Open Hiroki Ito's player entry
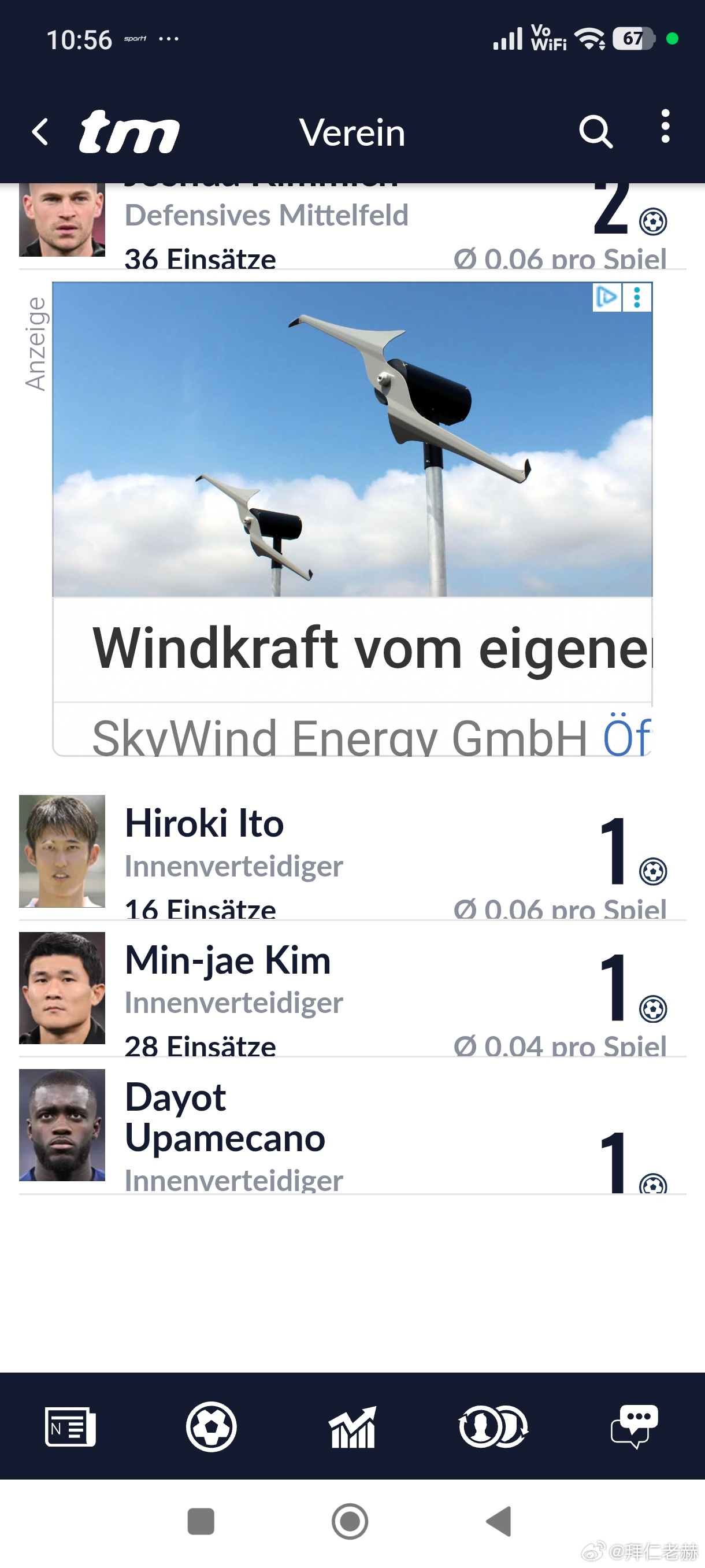705x1568 pixels. pos(205,823)
